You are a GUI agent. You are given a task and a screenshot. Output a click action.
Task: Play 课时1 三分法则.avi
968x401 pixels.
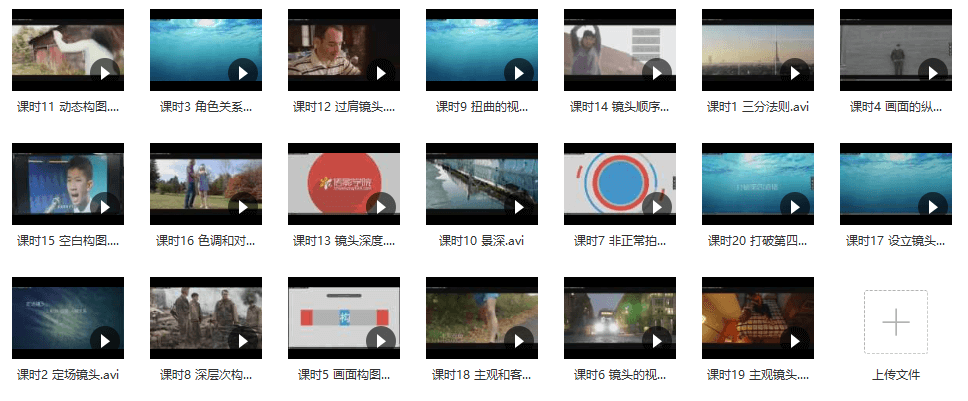(795, 73)
